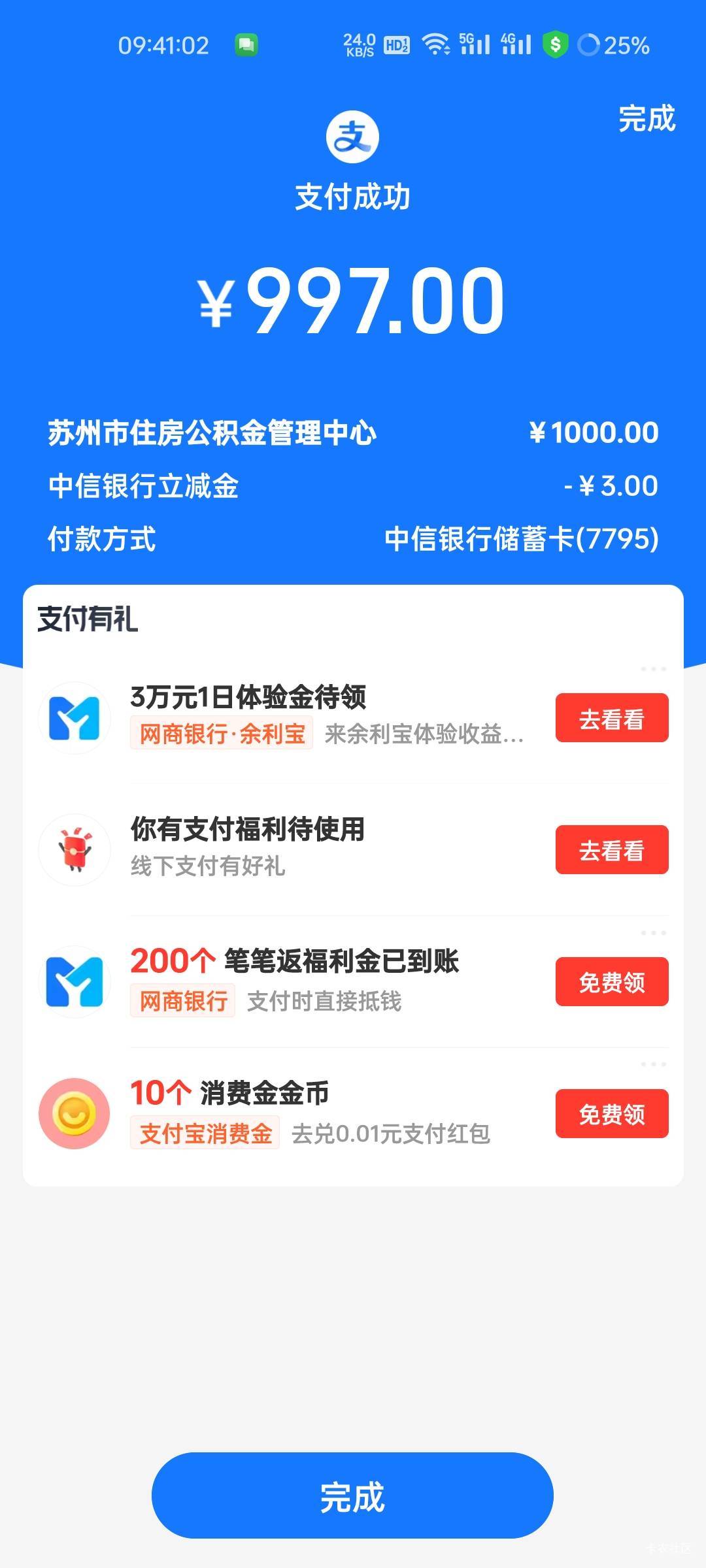706x1568 pixels.
Task: Open more options for 笔笔返福利金 offer
Action: (x=653, y=933)
